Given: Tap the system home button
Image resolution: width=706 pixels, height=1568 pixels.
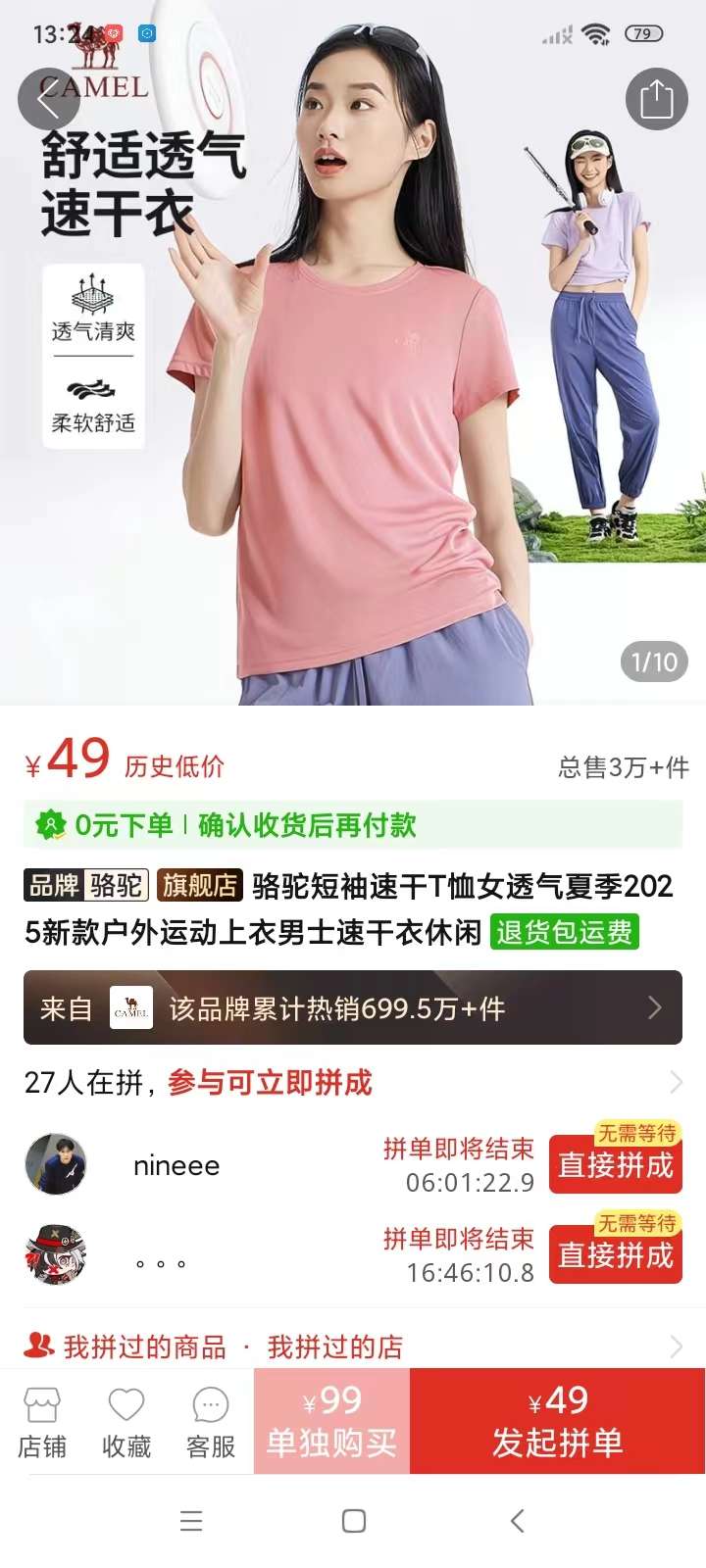Looking at the screenshot, I should pyautogui.click(x=353, y=1521).
